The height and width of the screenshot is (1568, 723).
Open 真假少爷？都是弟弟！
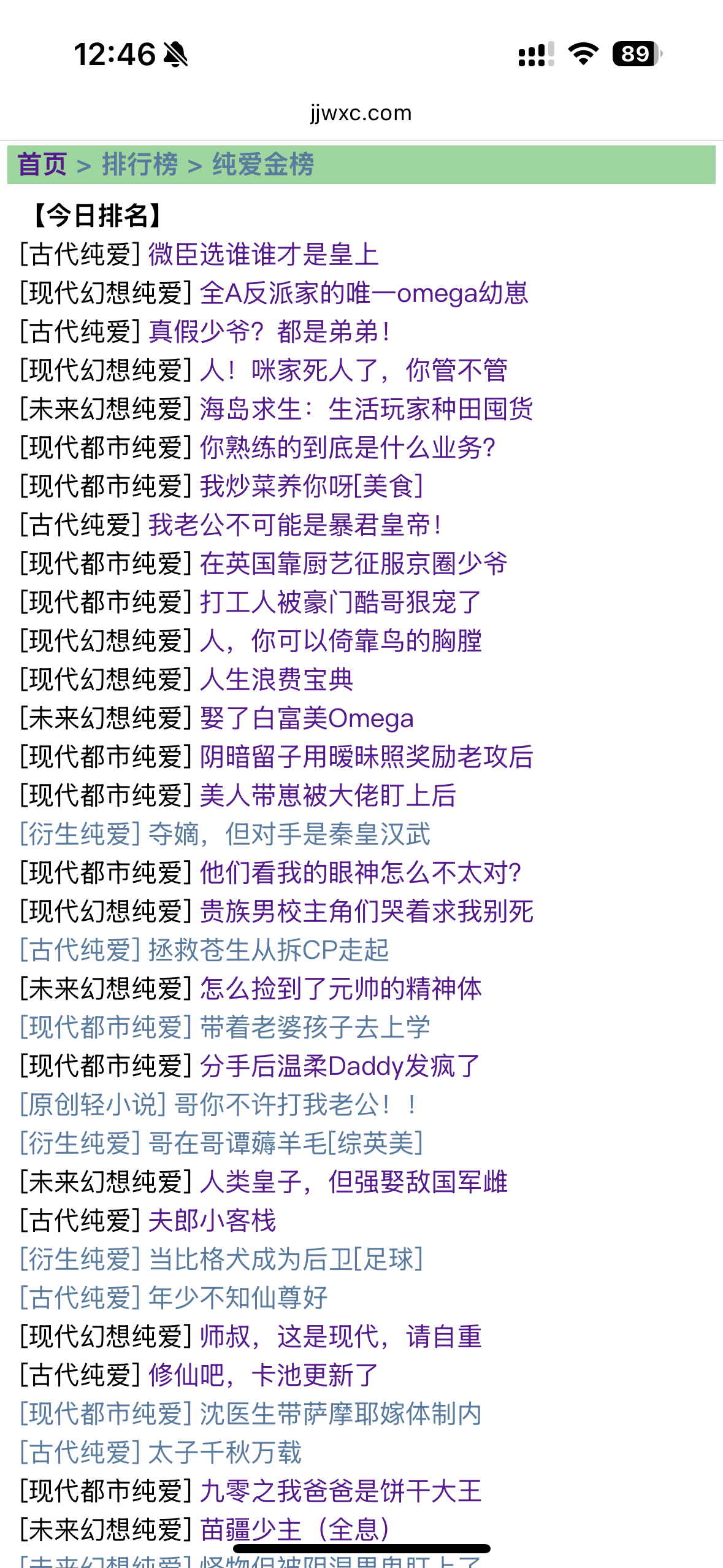pyautogui.click(x=269, y=332)
